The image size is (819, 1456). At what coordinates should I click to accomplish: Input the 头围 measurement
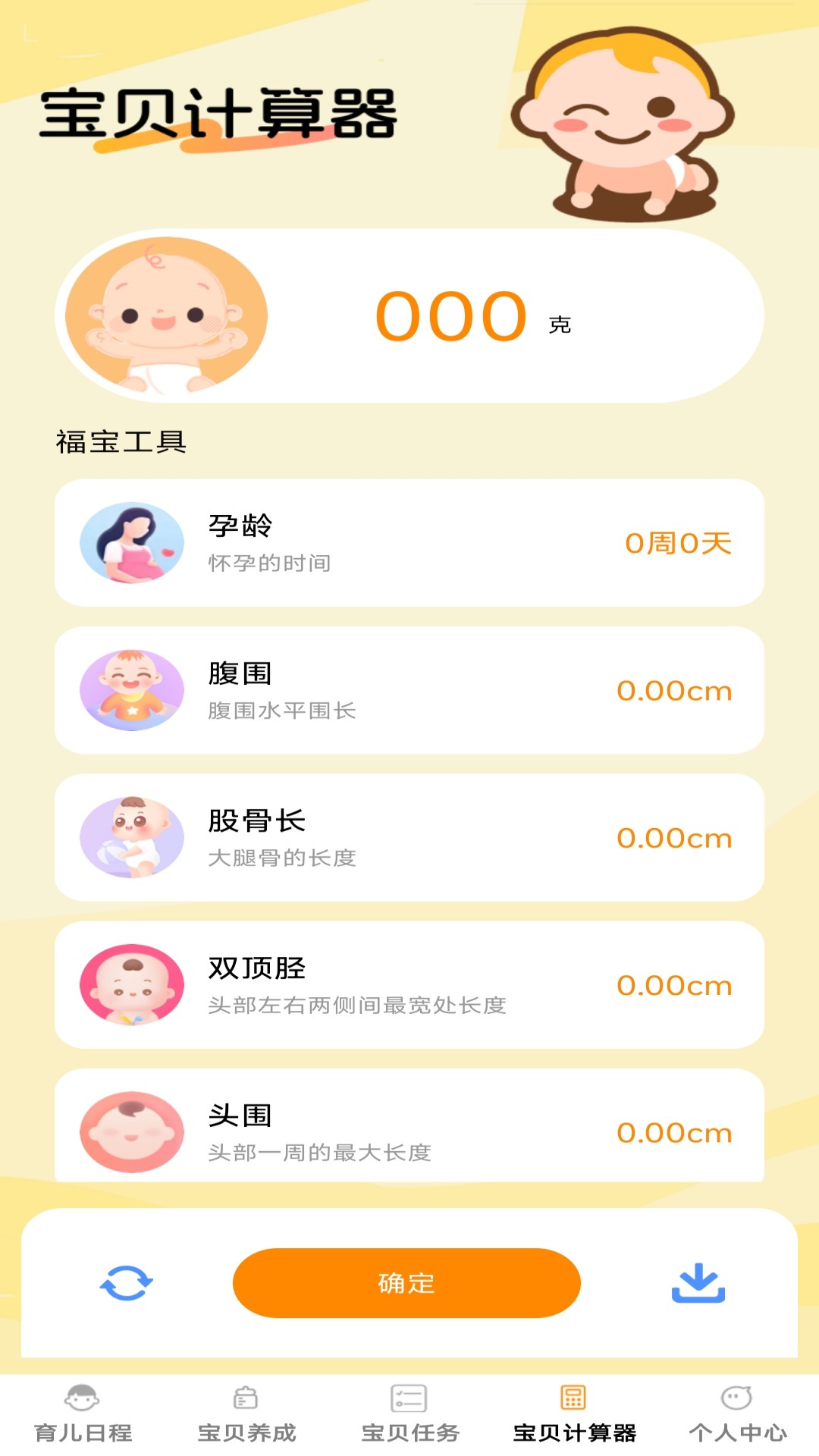pyautogui.click(x=673, y=1132)
